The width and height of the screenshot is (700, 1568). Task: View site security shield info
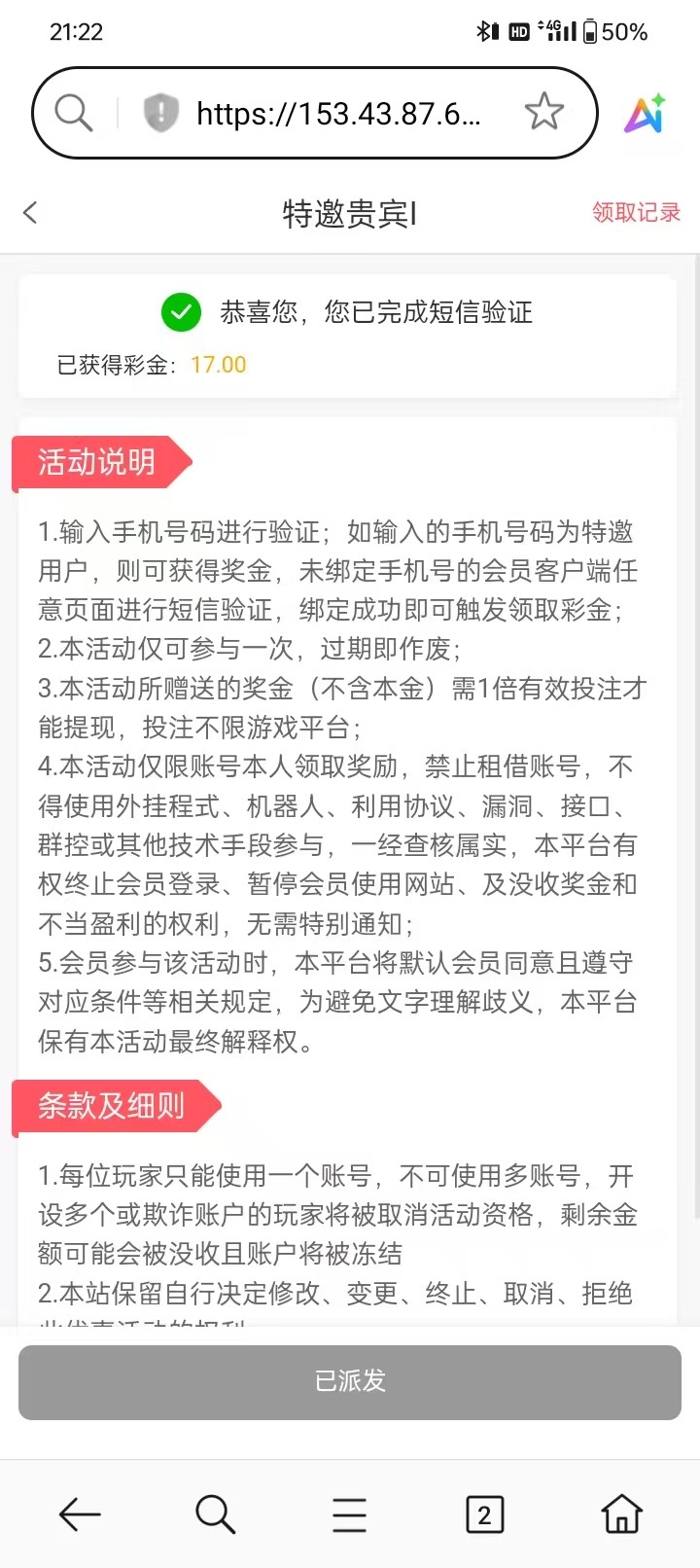point(160,113)
